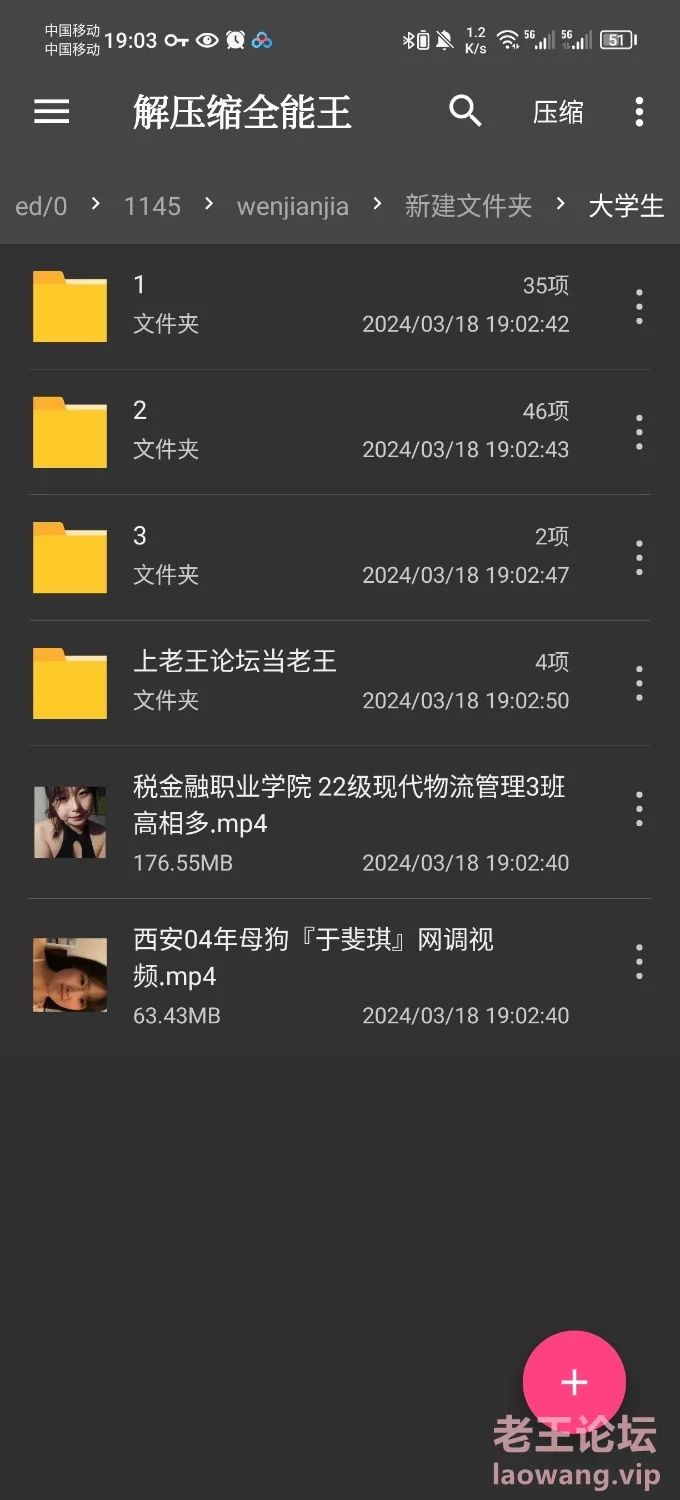
Task: Tap the 压缩 button
Action: (558, 112)
